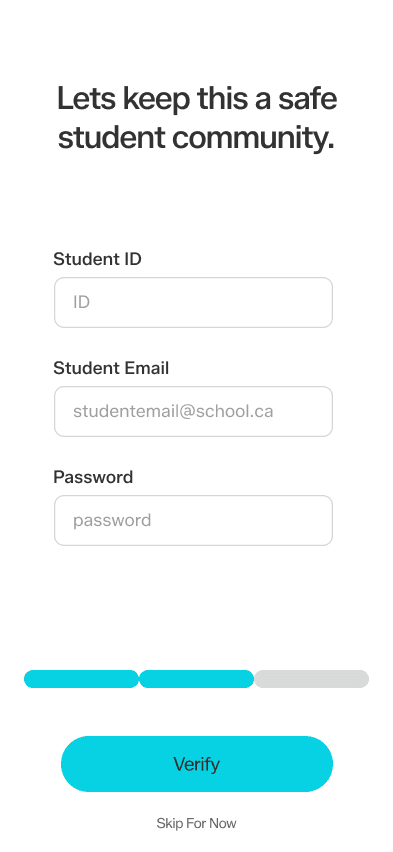
Task: Choose Skip For Now
Action: 197,823
